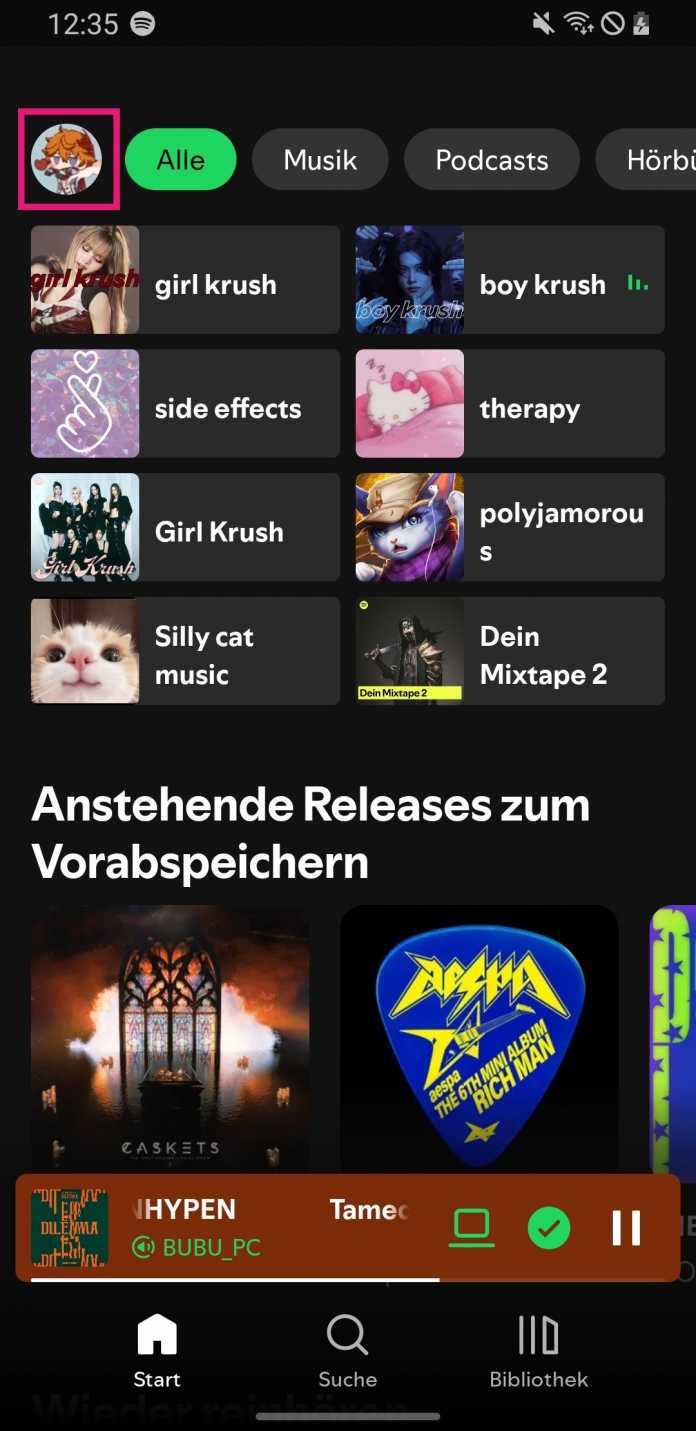Open the aespa Rich Man release
696x1431 pixels.
pyautogui.click(x=479, y=1040)
